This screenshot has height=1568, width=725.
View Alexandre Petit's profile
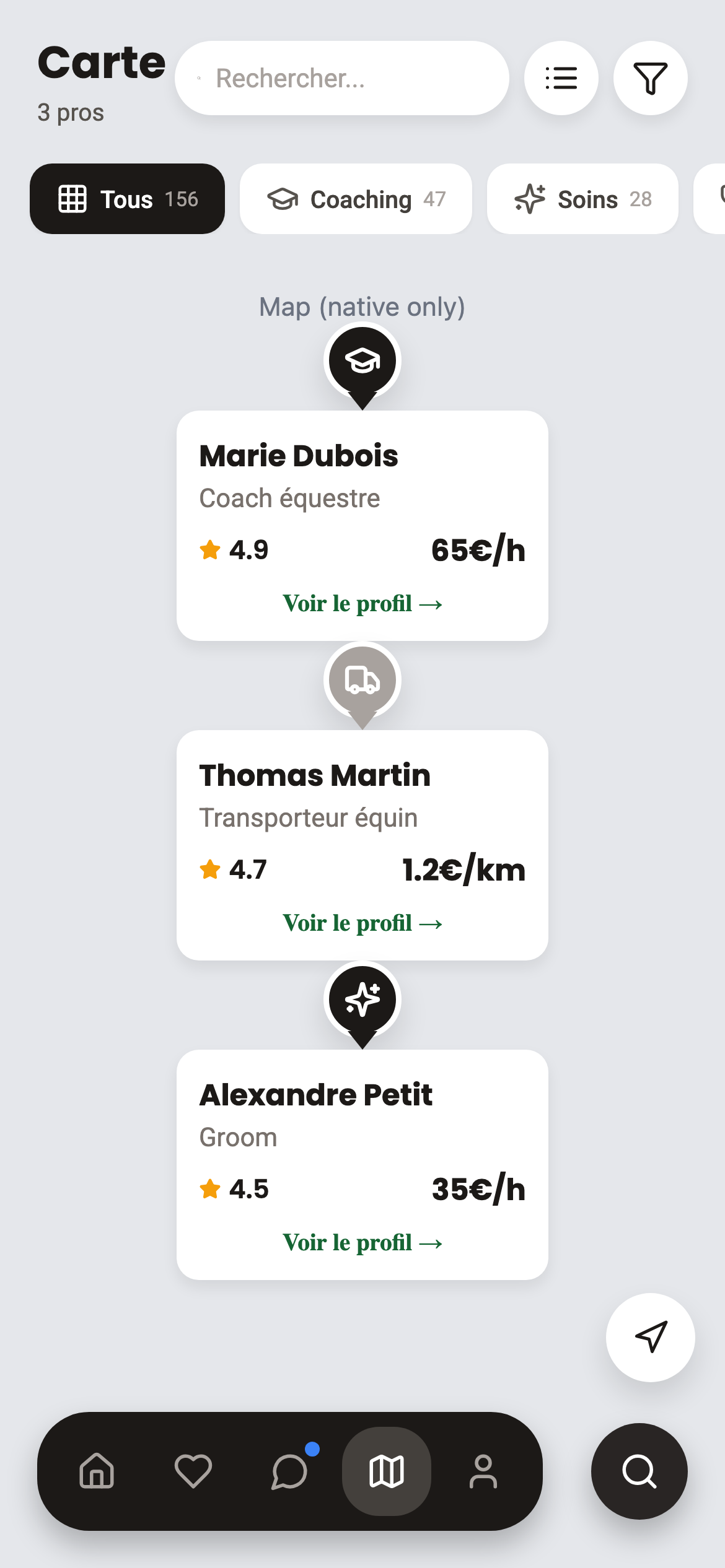click(x=362, y=1243)
